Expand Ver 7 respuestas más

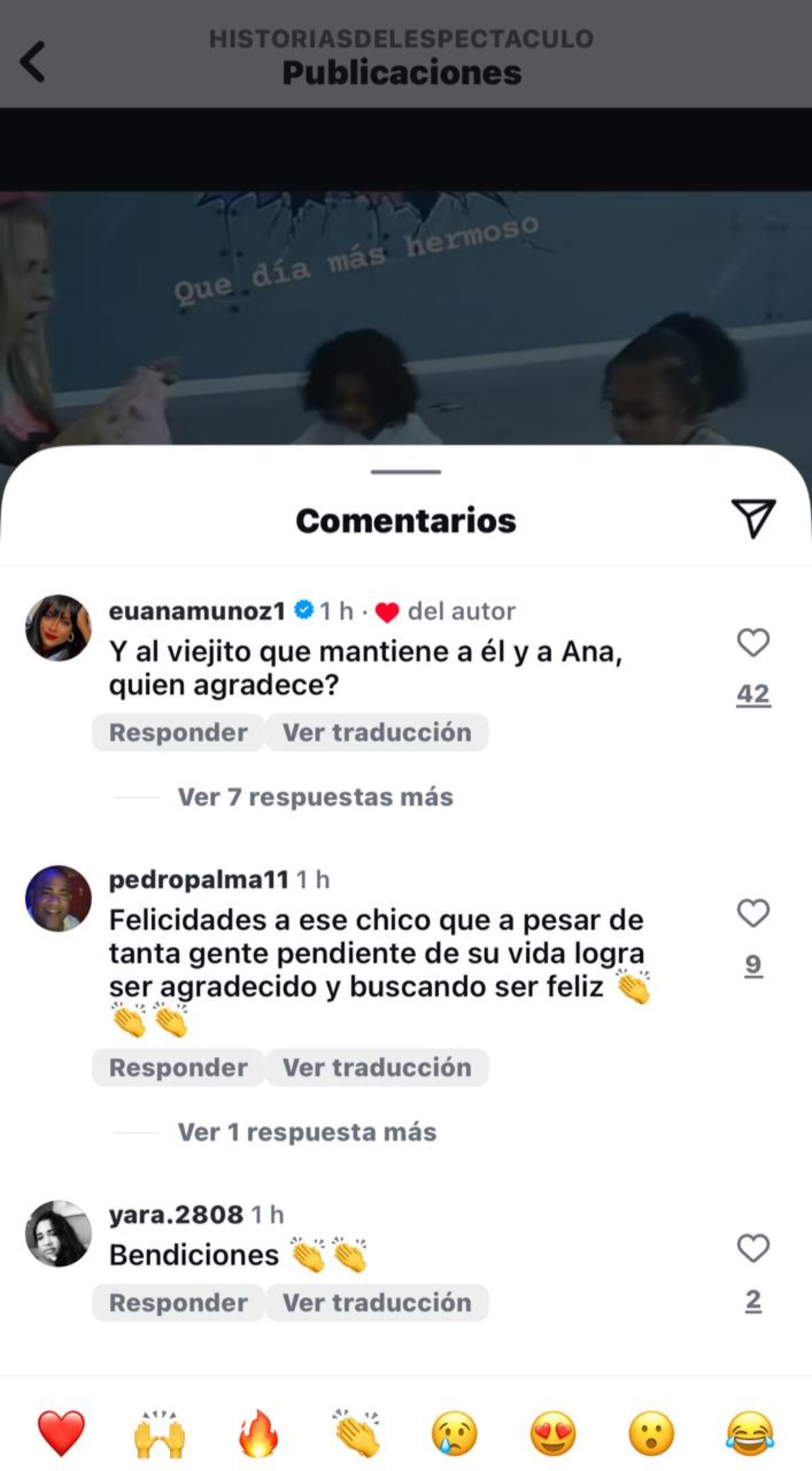(x=315, y=797)
